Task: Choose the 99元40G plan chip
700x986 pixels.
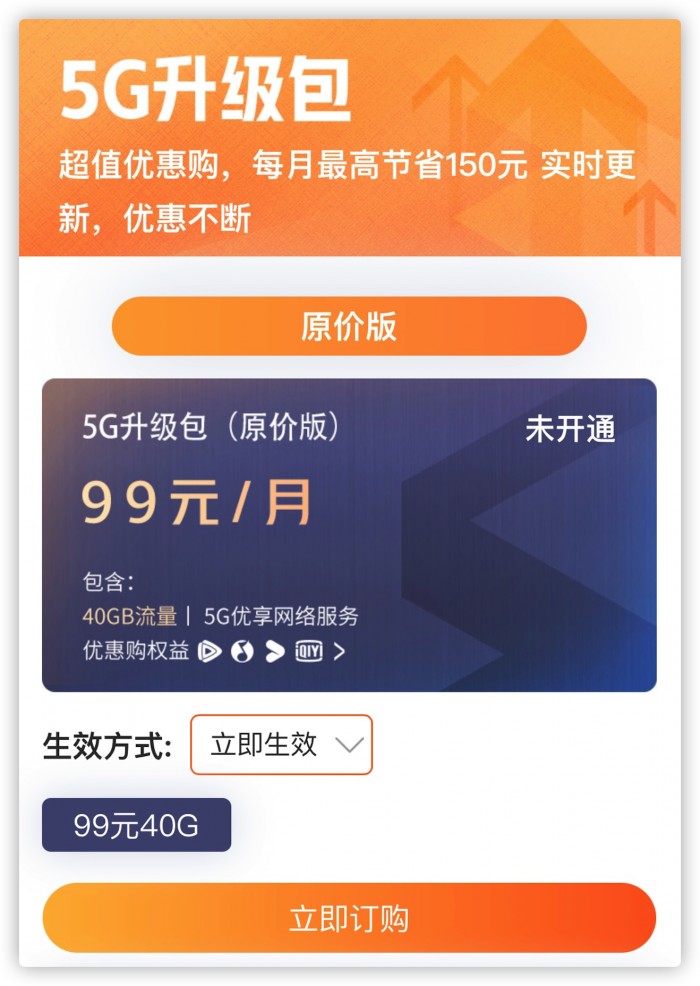Action: pyautogui.click(x=136, y=825)
